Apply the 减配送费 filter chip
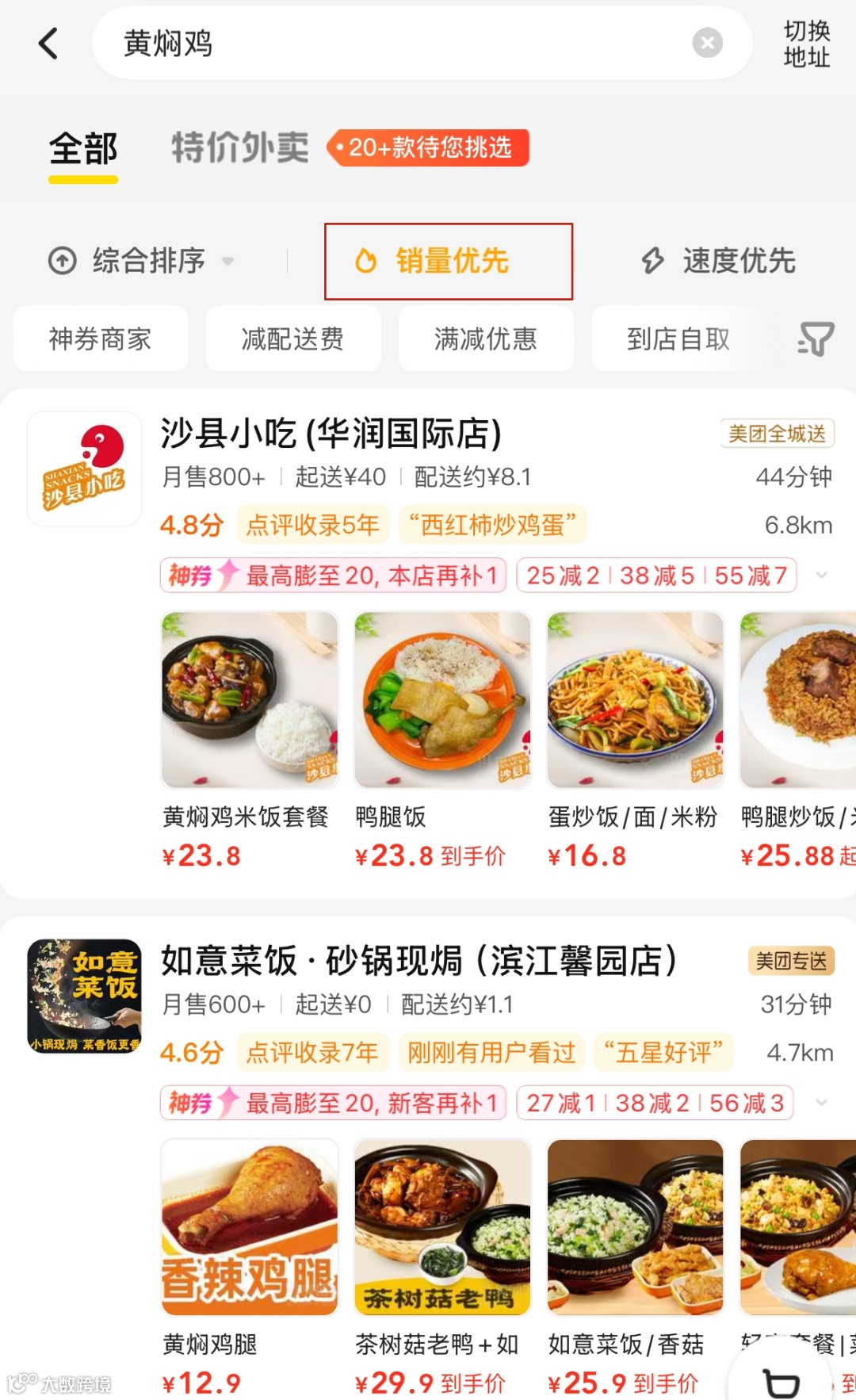 point(293,339)
